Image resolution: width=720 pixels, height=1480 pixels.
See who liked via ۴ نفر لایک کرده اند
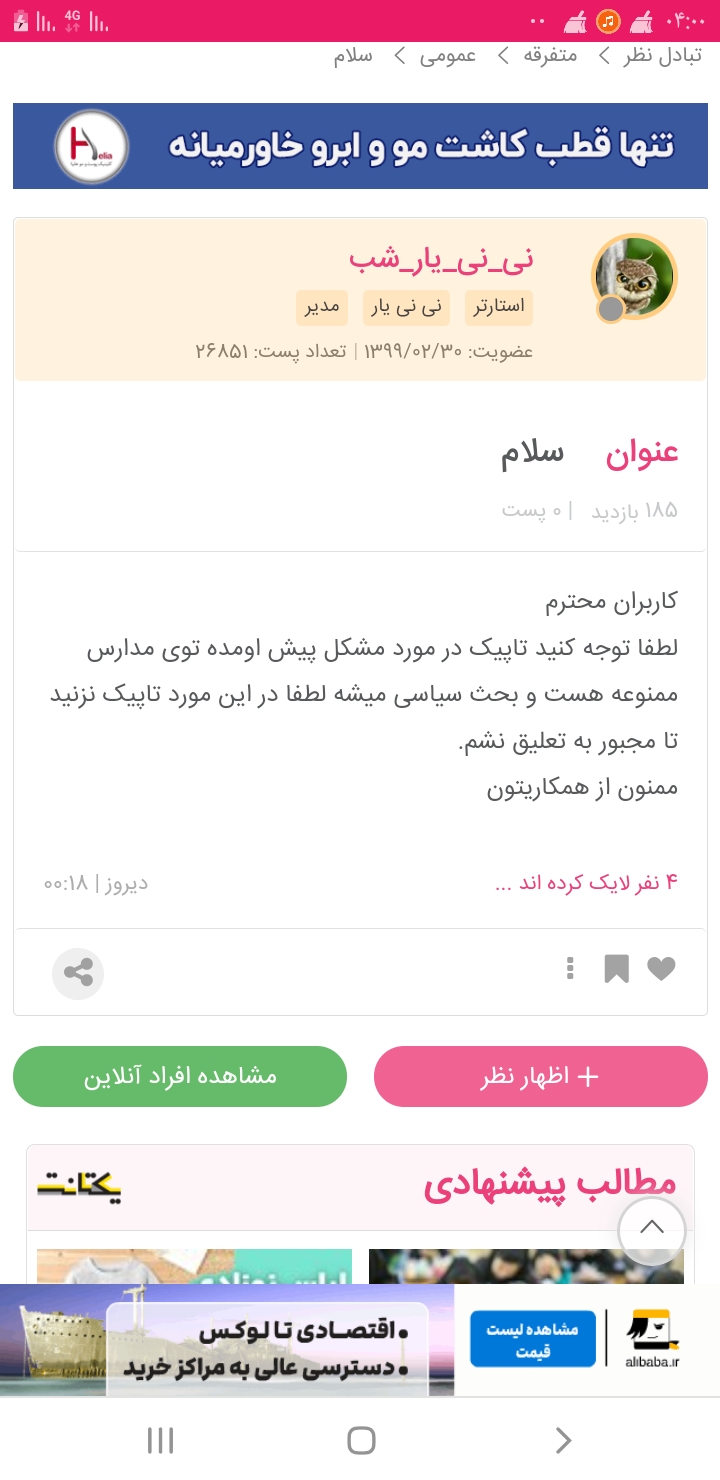[587, 883]
